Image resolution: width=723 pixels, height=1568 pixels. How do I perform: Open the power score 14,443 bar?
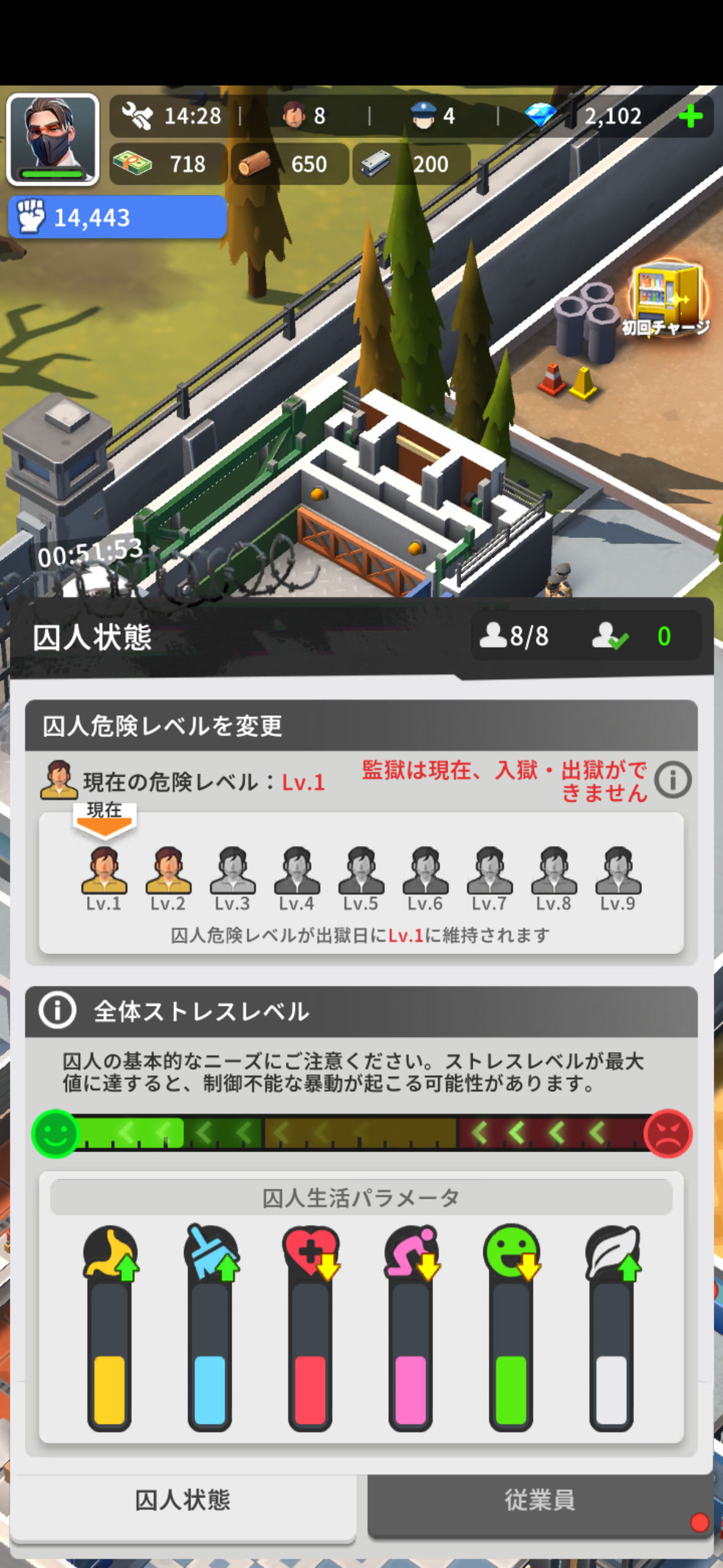117,217
